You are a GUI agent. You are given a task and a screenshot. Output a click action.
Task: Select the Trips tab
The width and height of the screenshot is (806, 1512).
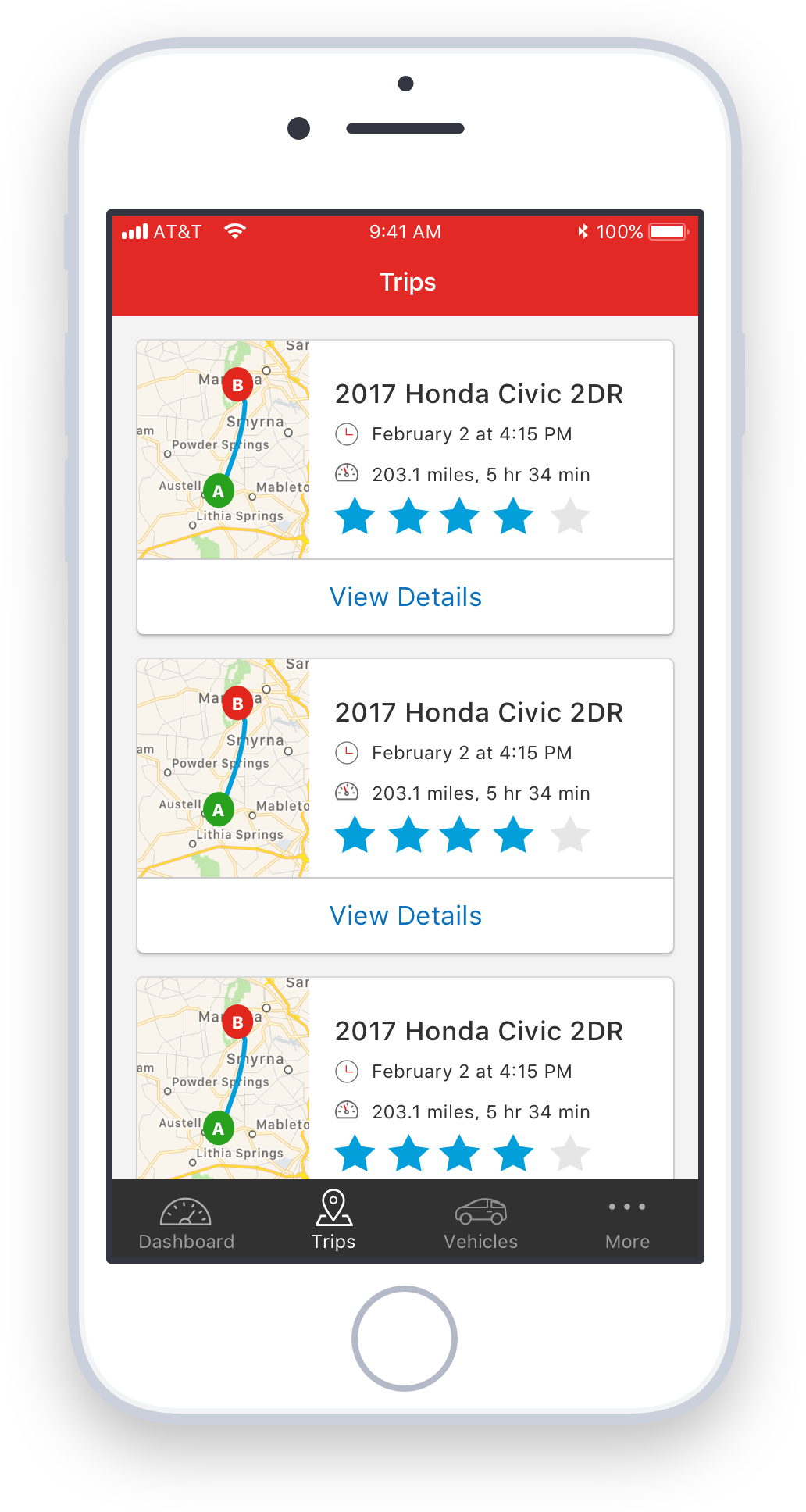[x=333, y=1222]
